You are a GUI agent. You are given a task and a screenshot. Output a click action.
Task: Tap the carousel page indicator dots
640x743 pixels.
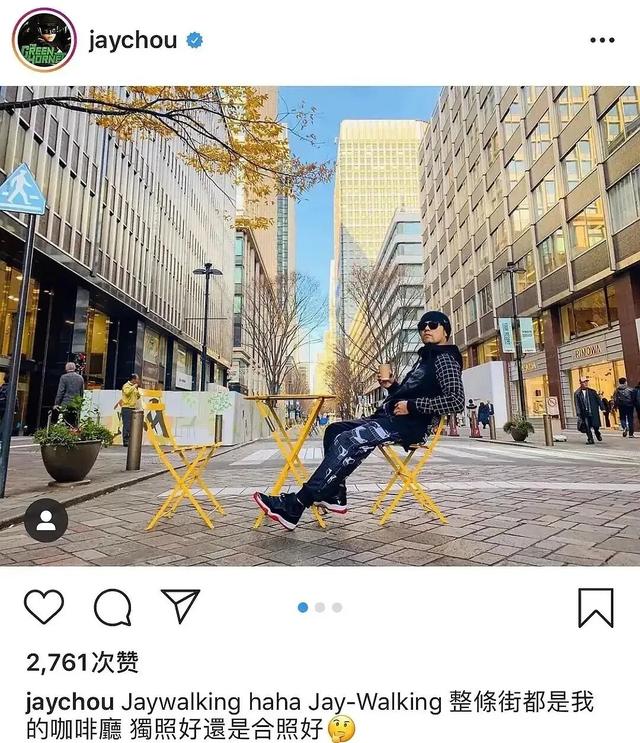pos(320,607)
